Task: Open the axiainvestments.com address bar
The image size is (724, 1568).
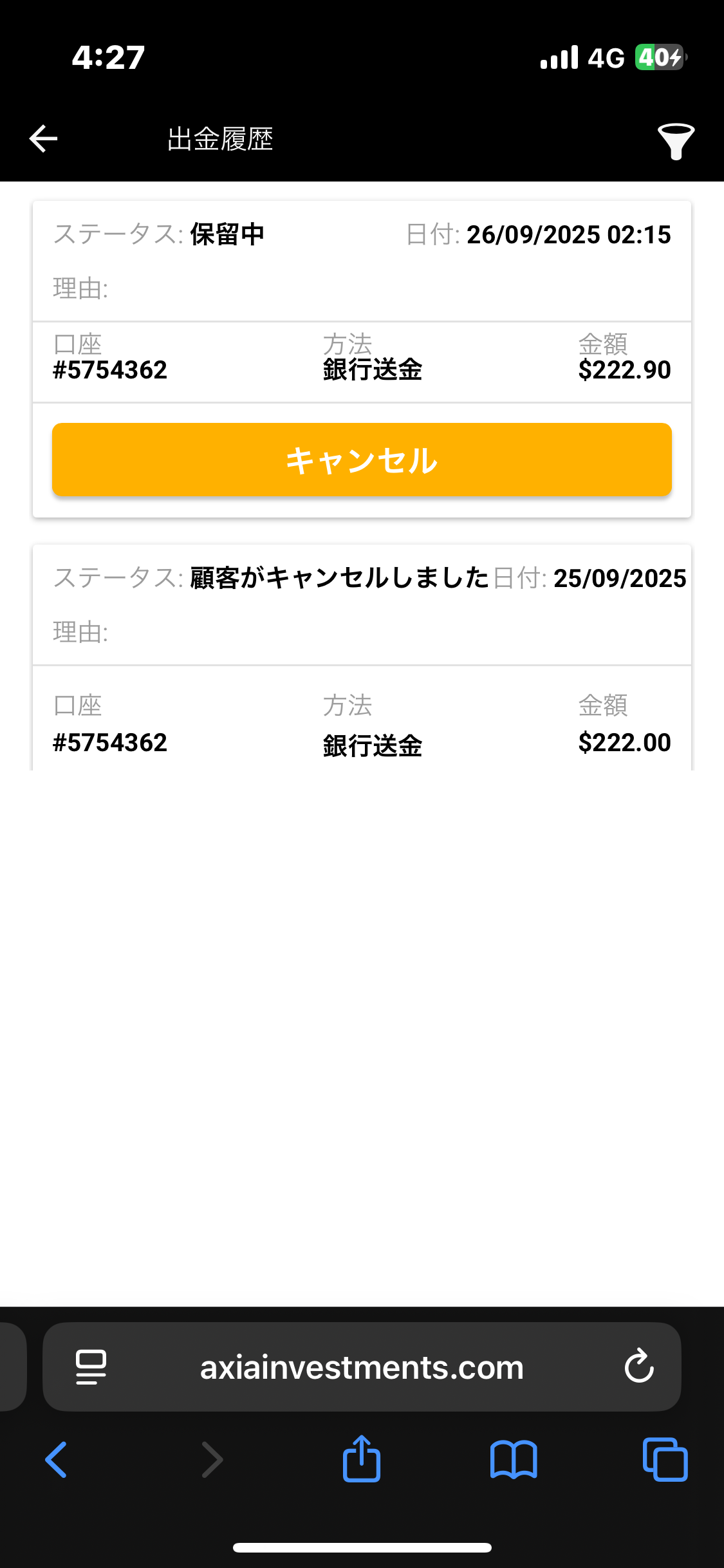Action: point(362,1368)
